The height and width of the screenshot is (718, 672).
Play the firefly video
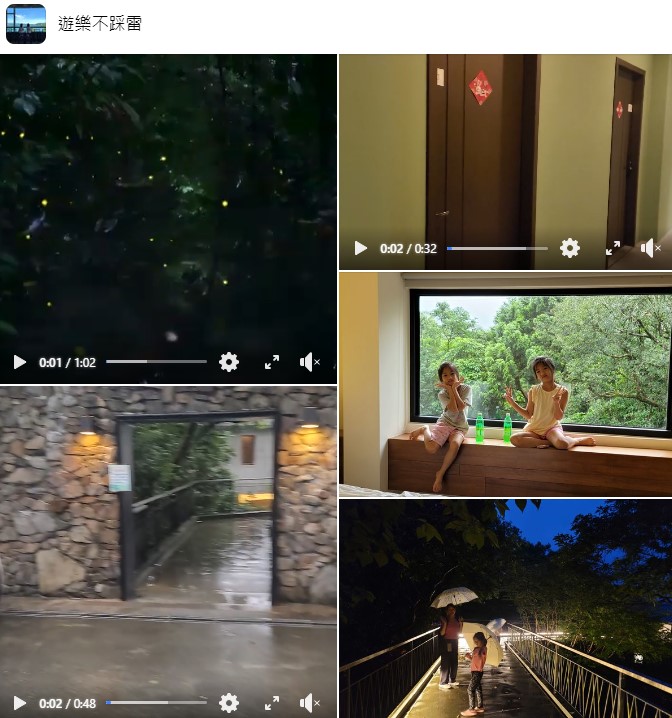[x=19, y=362]
